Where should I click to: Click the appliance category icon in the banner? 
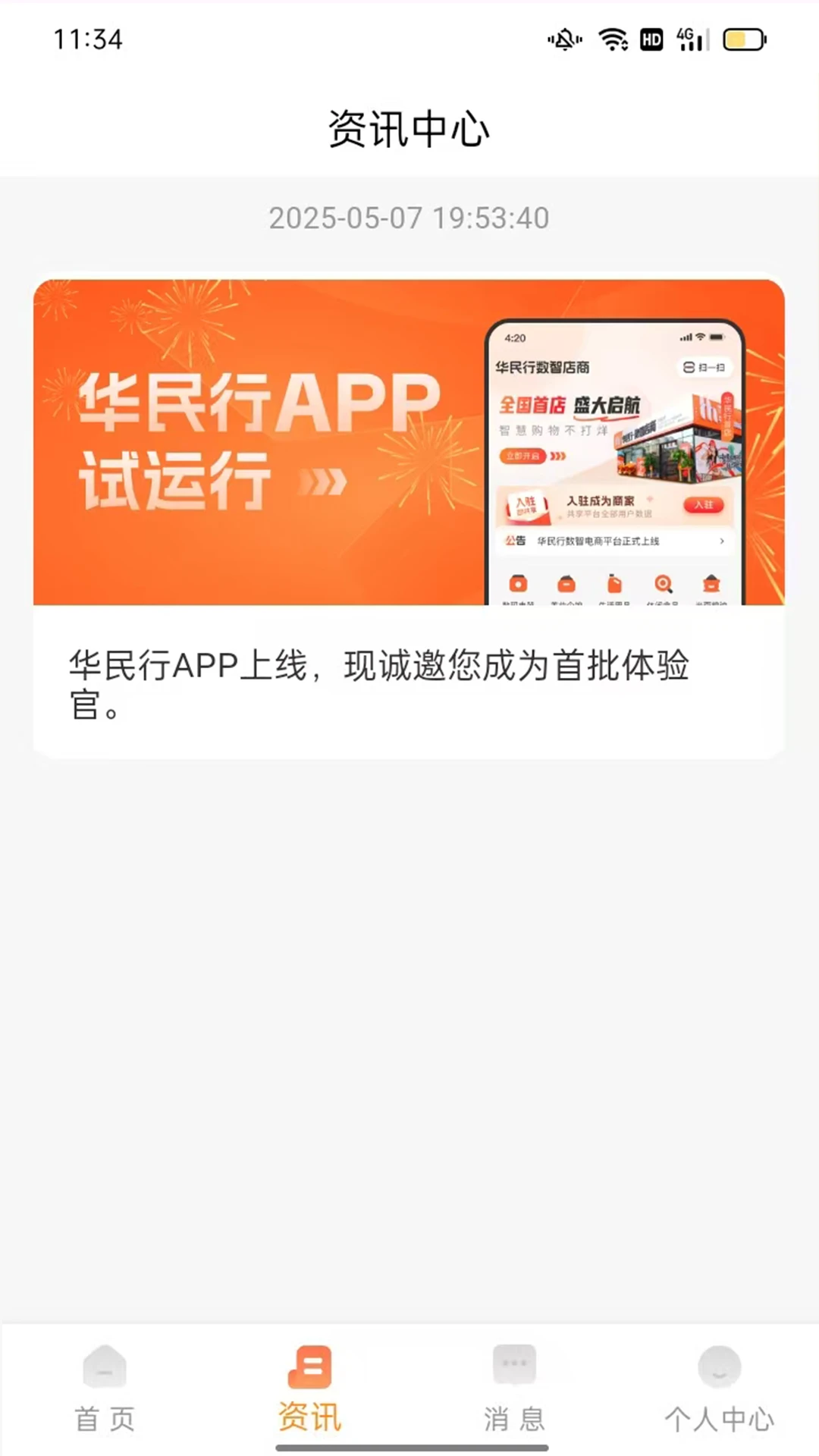[517, 583]
